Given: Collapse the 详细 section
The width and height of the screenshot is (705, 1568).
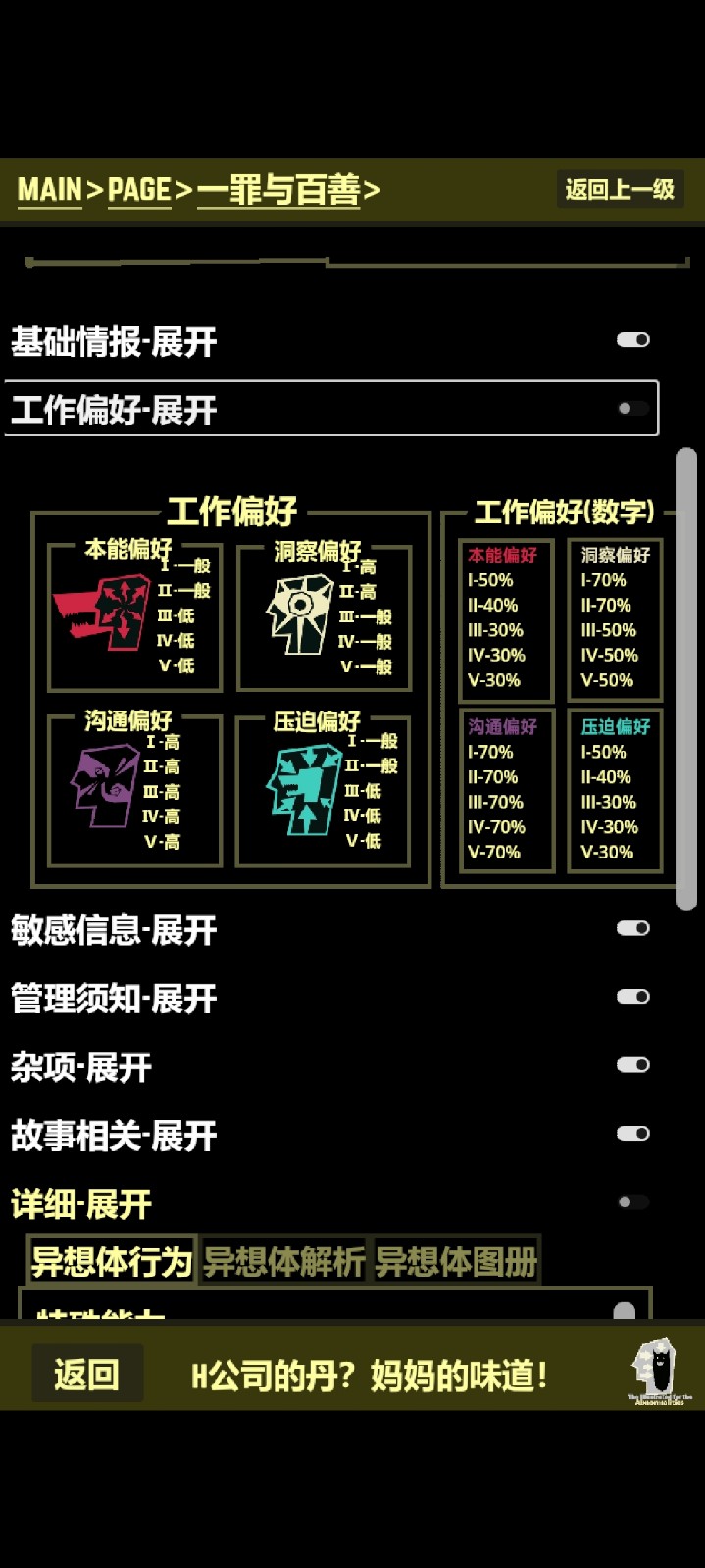Looking at the screenshot, I should (632, 1202).
